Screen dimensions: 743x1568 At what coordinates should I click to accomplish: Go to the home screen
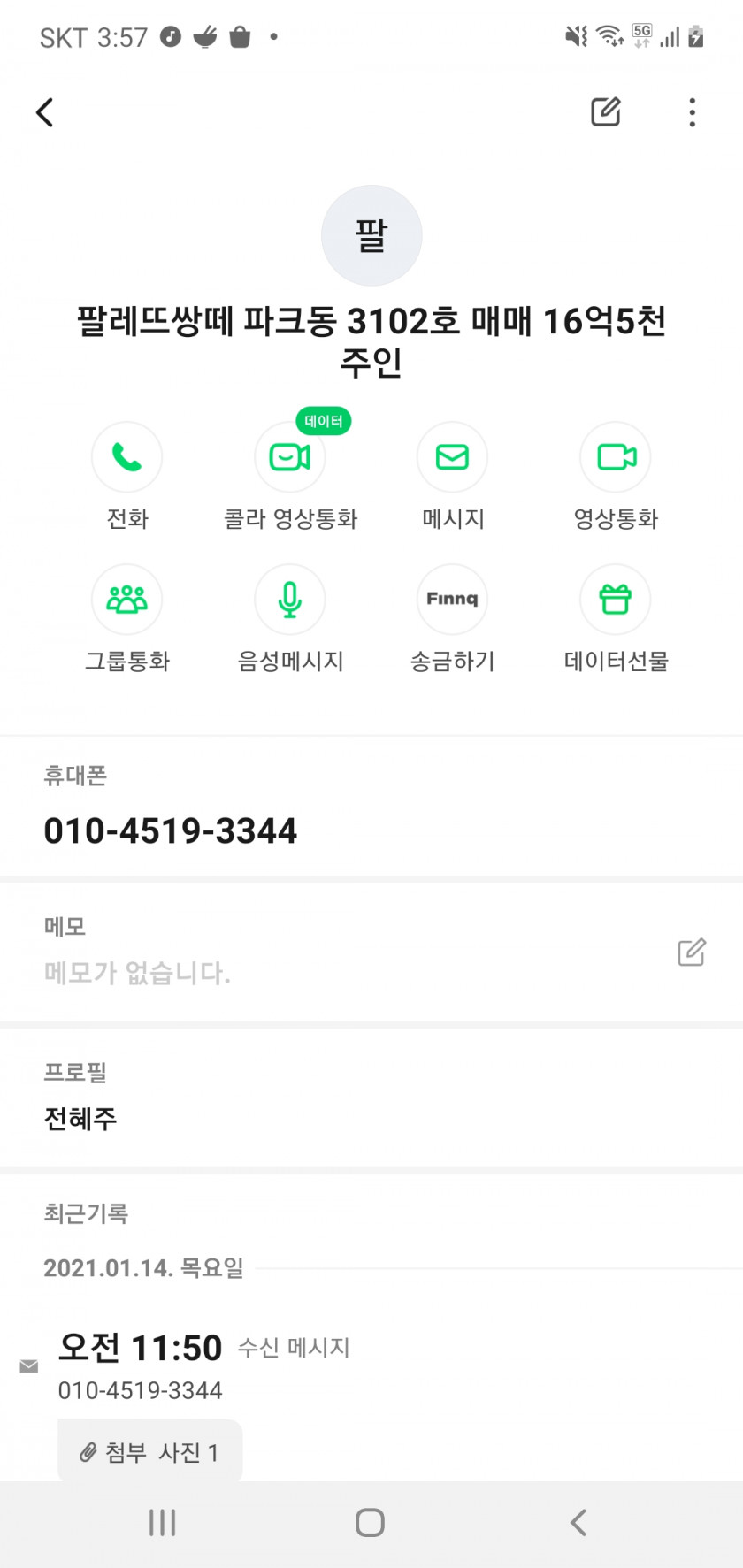point(371,1523)
